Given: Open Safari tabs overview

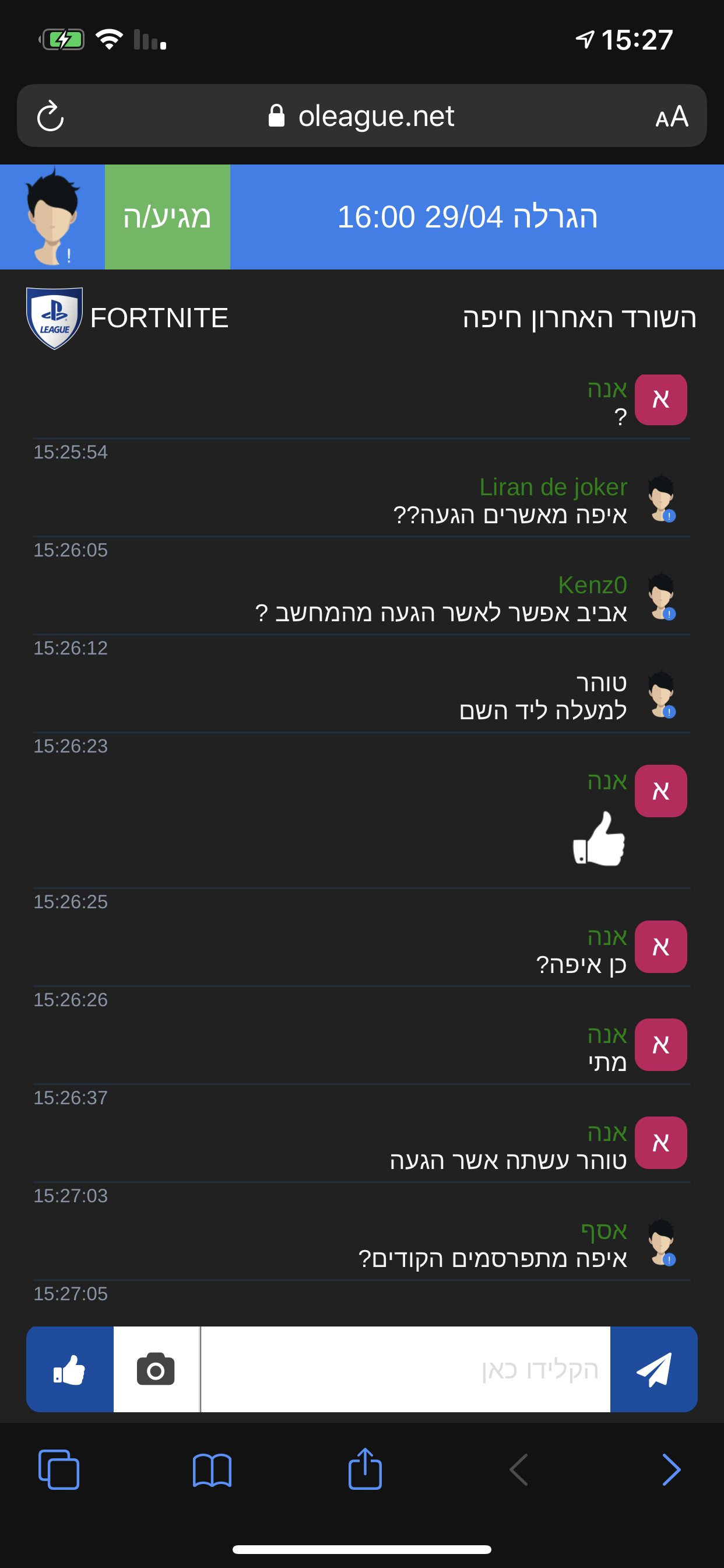Looking at the screenshot, I should pyautogui.click(x=58, y=1469).
